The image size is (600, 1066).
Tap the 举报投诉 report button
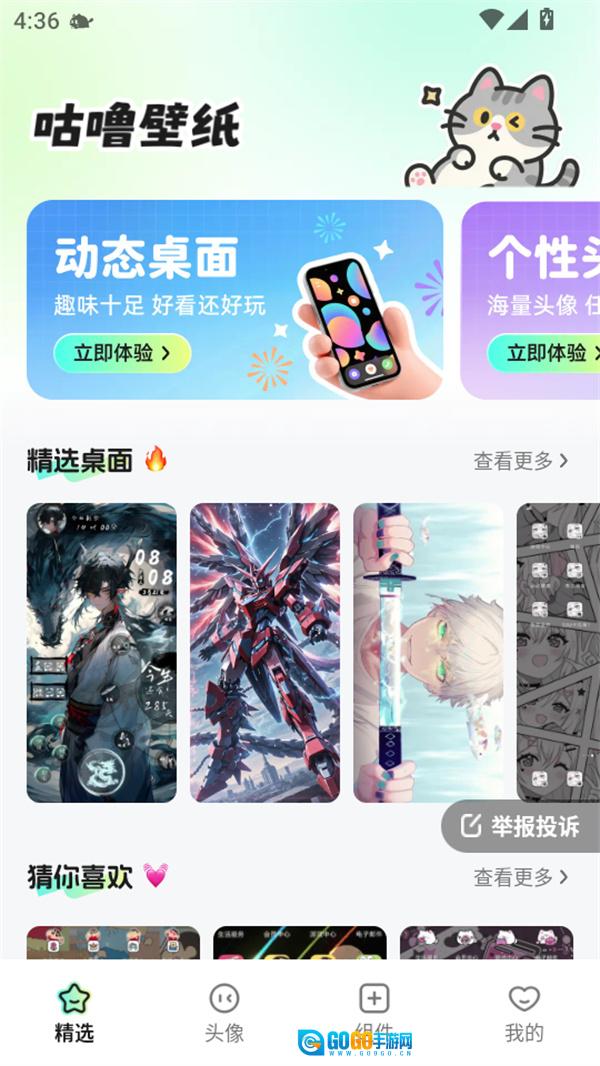click(x=521, y=826)
